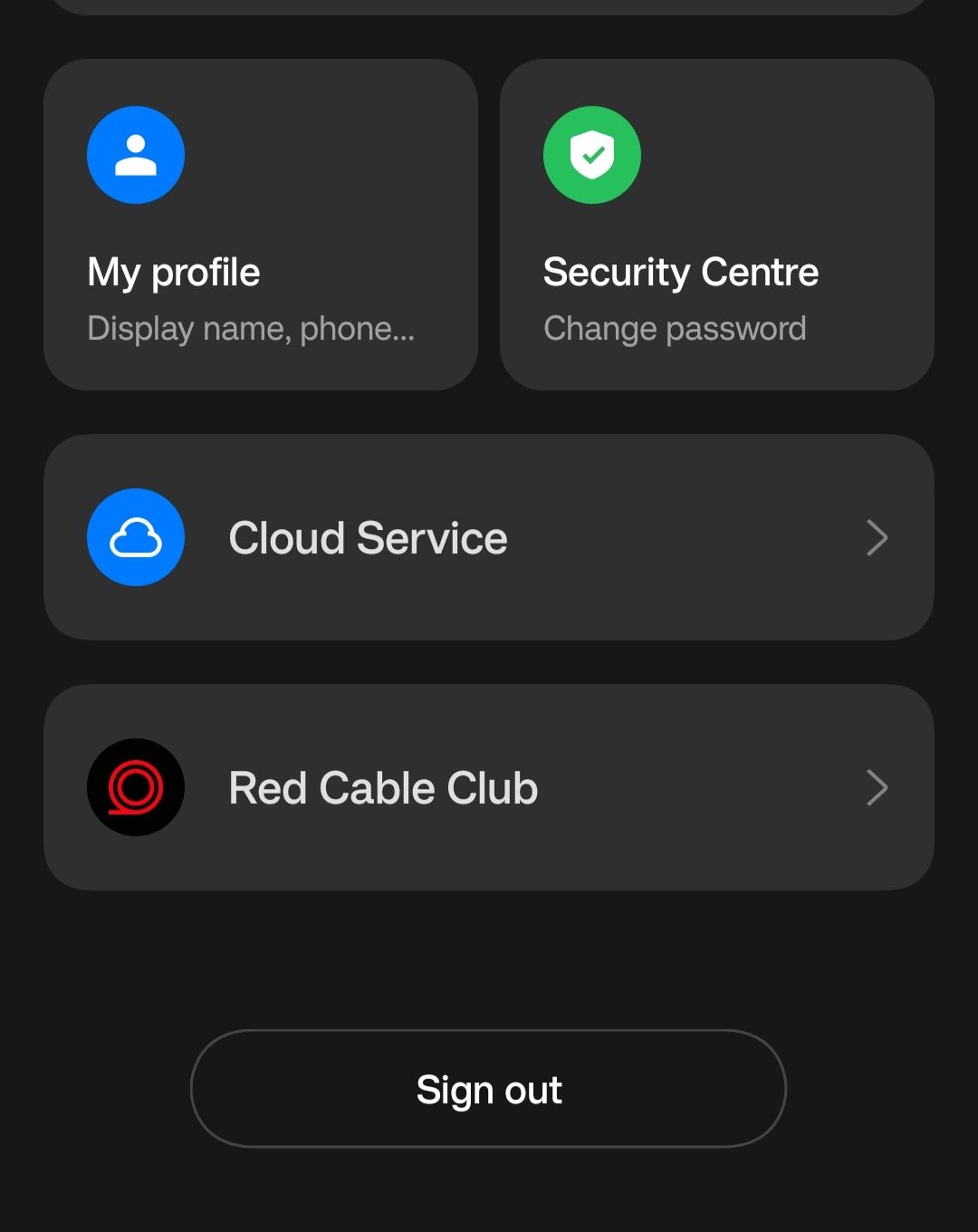978x1232 pixels.
Task: Select the red circular cable emblem
Action: 136,787
